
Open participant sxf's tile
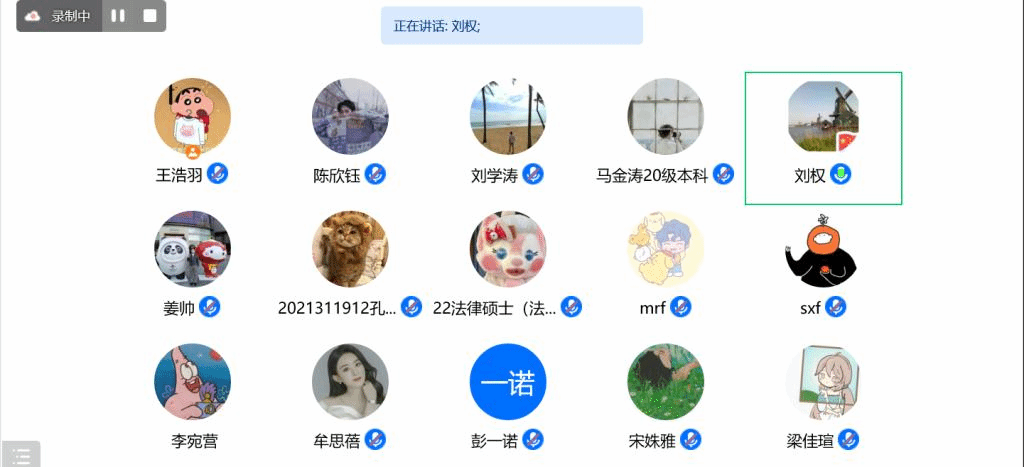coord(823,249)
